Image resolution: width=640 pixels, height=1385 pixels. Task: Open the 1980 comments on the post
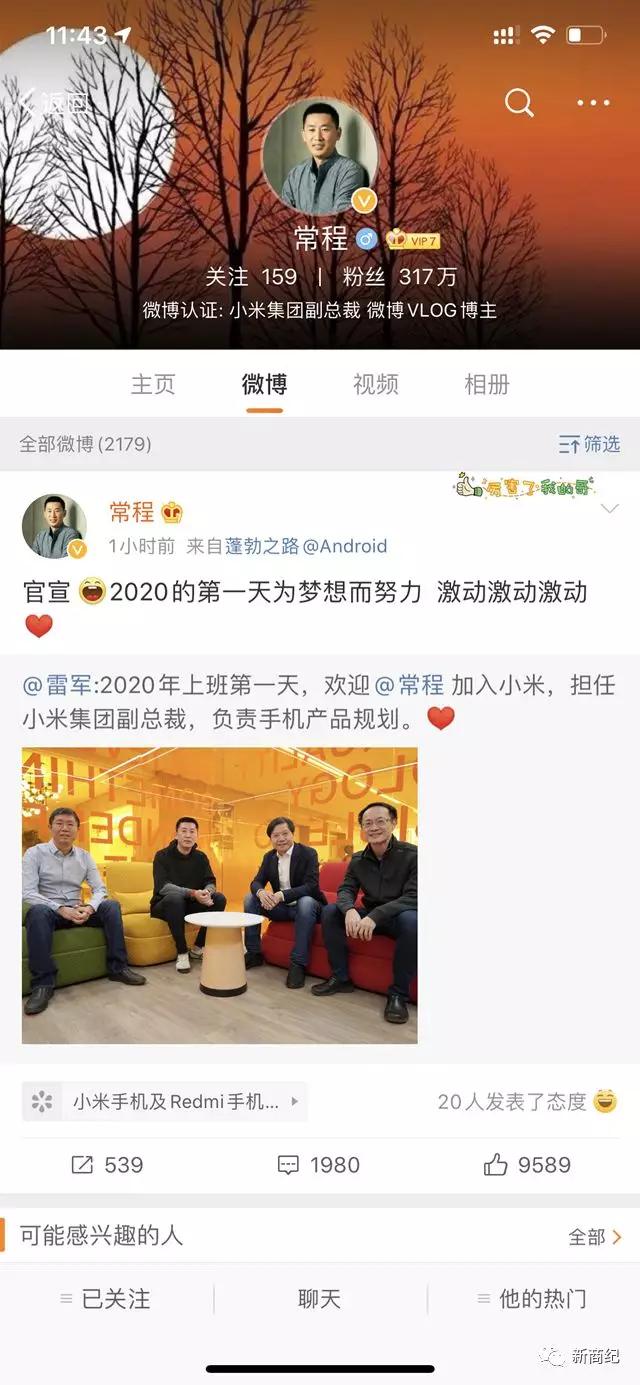(319, 1165)
